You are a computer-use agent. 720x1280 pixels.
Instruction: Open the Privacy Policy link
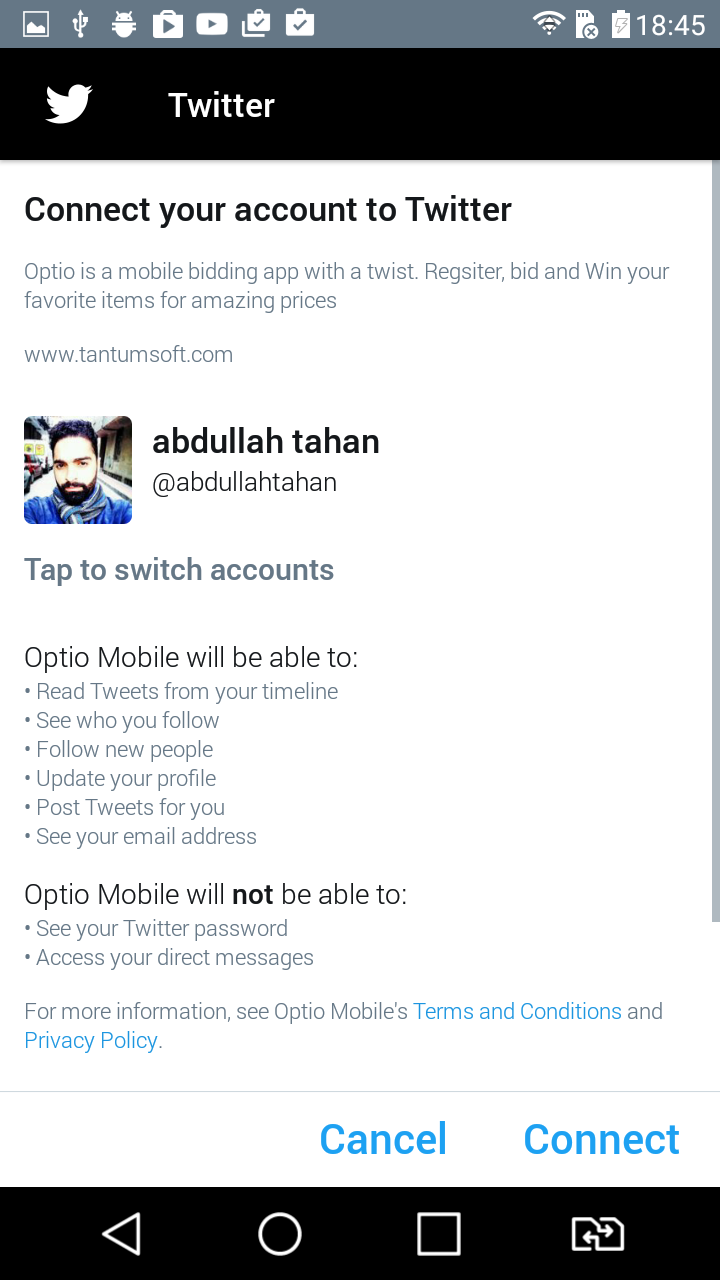[91, 1040]
